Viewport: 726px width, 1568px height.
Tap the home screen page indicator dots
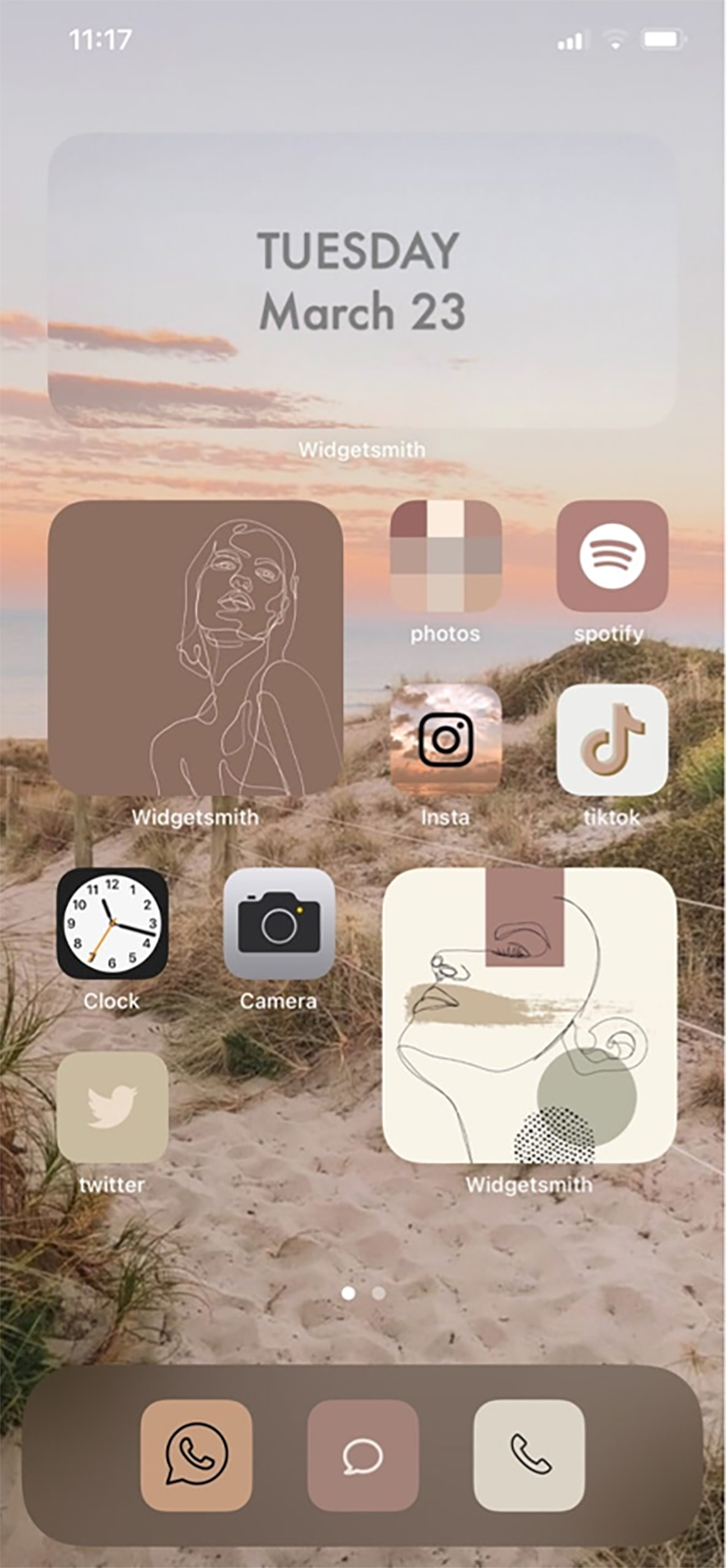(363, 1293)
